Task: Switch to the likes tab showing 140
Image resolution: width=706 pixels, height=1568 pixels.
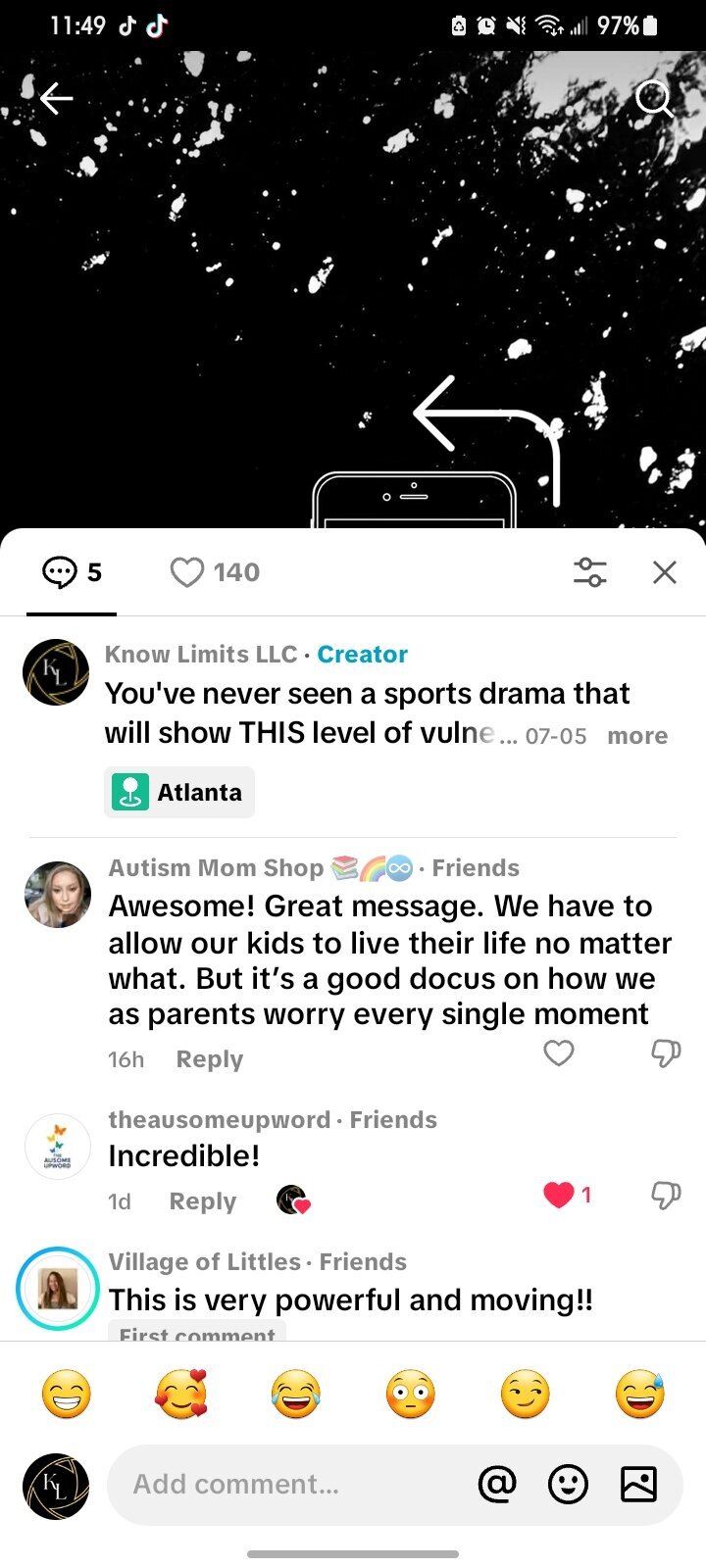Action: 215,572
